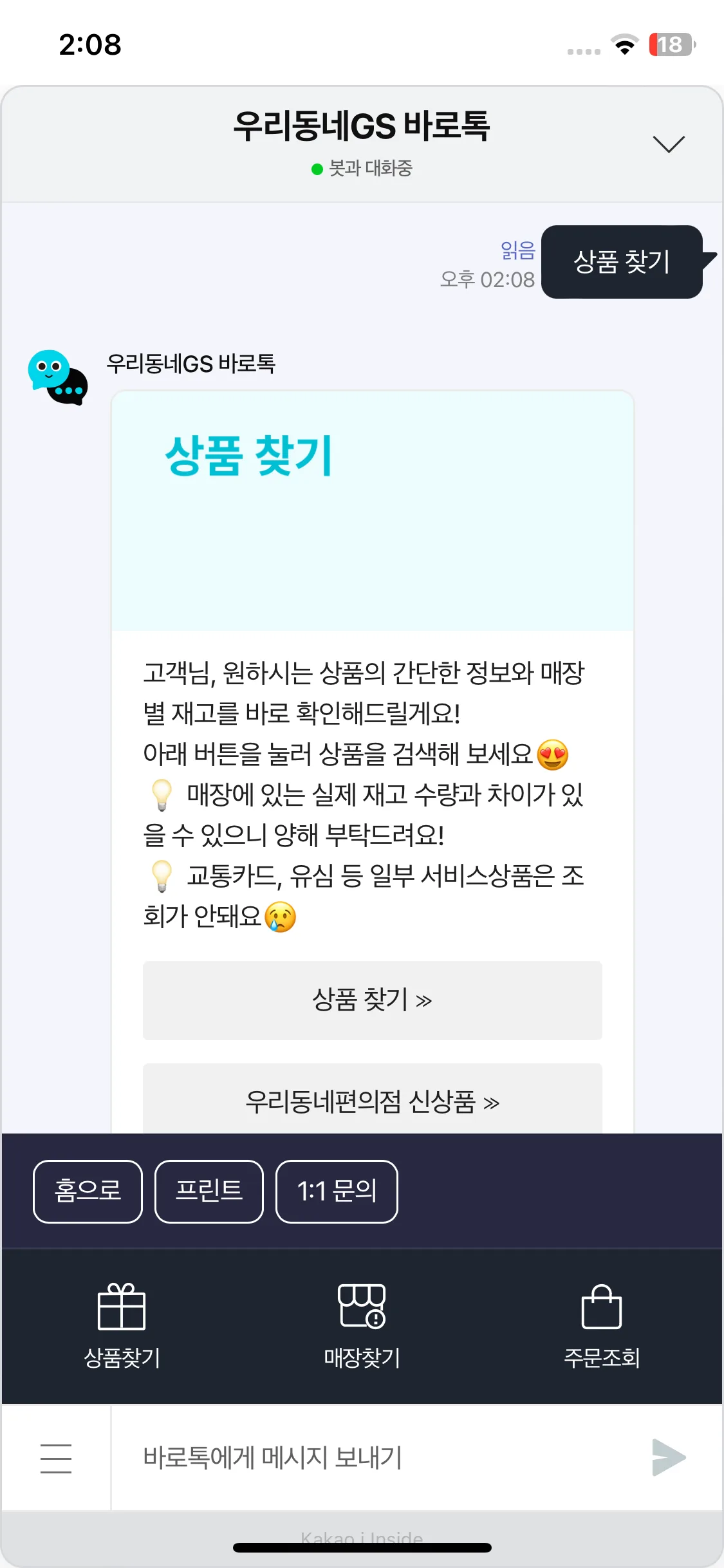
Task: Send the message with the arrow icon
Action: [669, 1457]
